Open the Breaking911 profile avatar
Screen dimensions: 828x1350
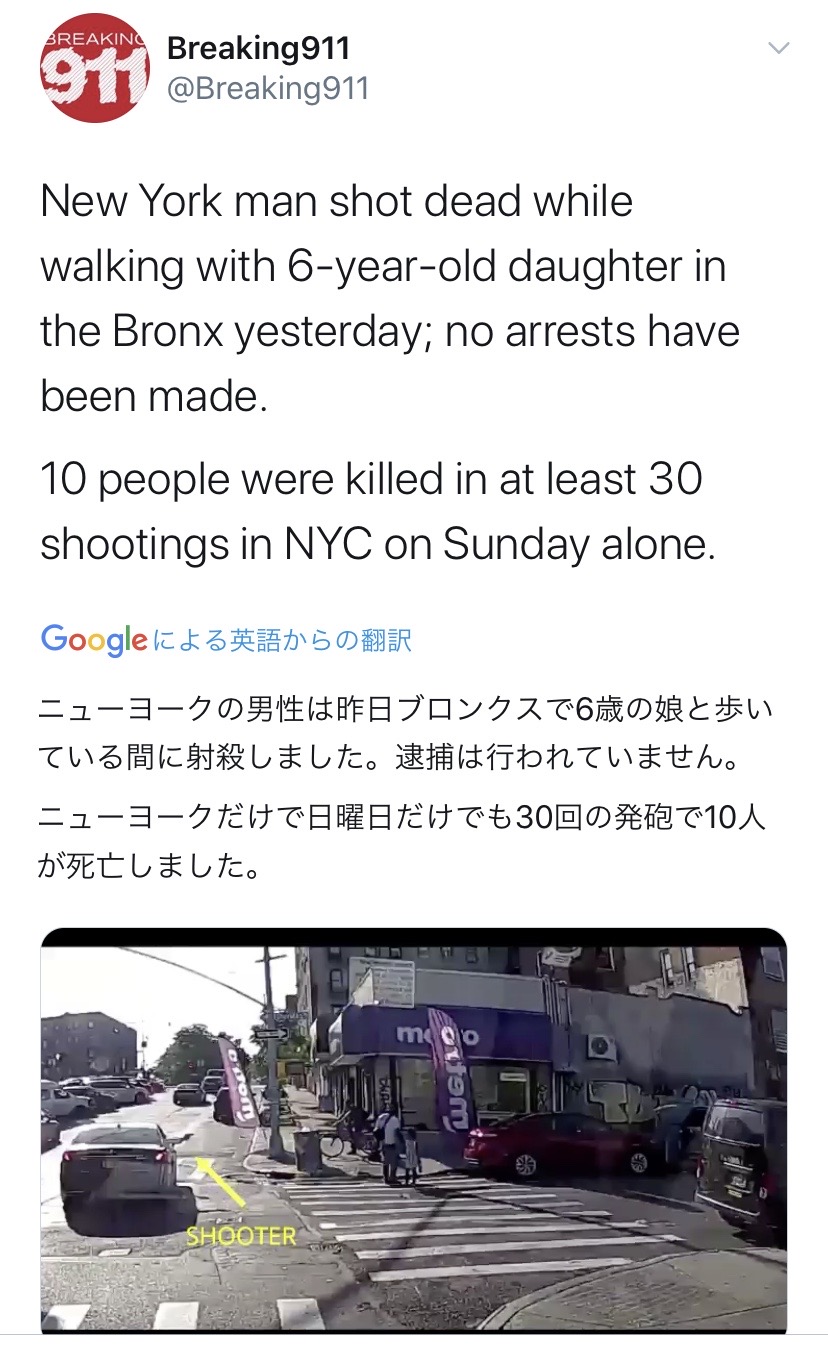click(94, 68)
